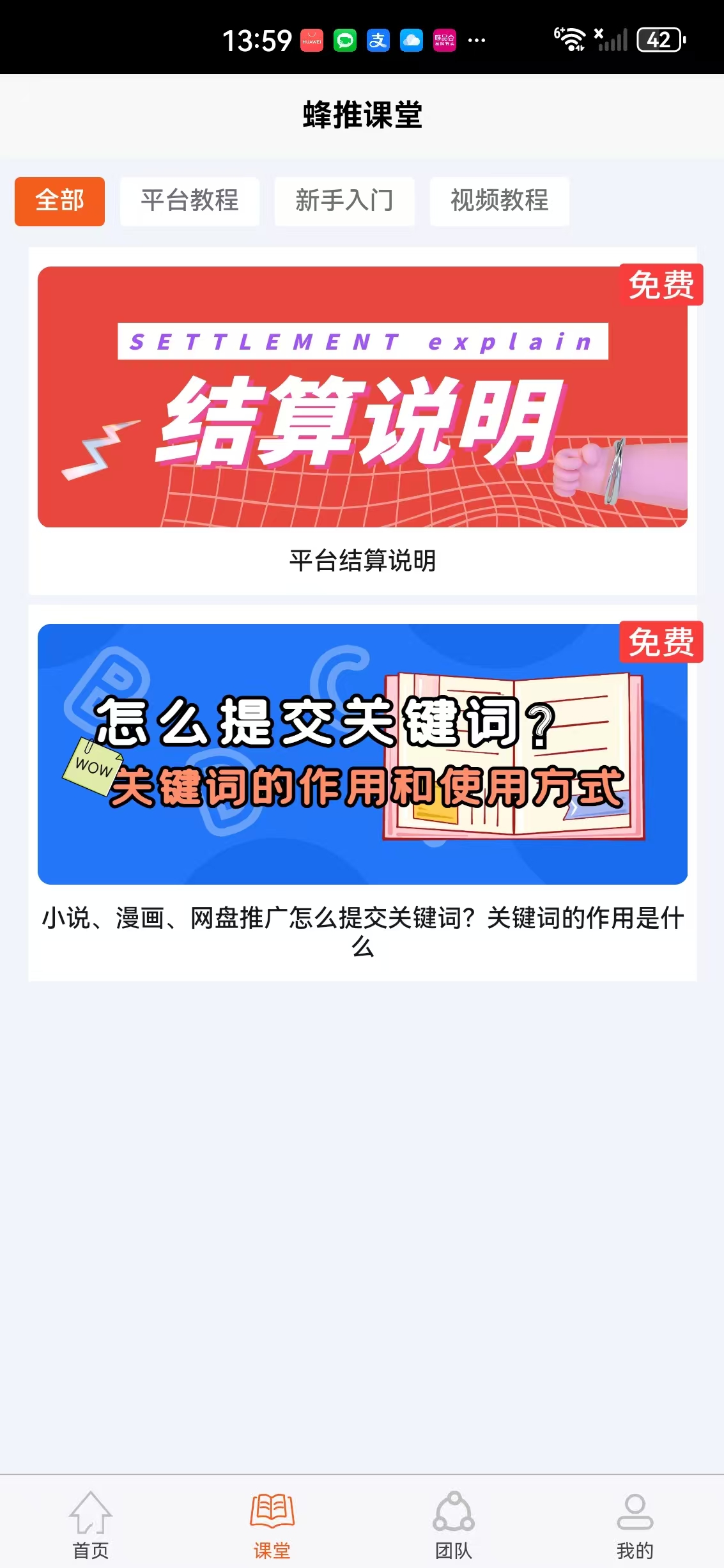Open the 平台结算说明 course
The image size is (724, 1568).
pos(362,561)
